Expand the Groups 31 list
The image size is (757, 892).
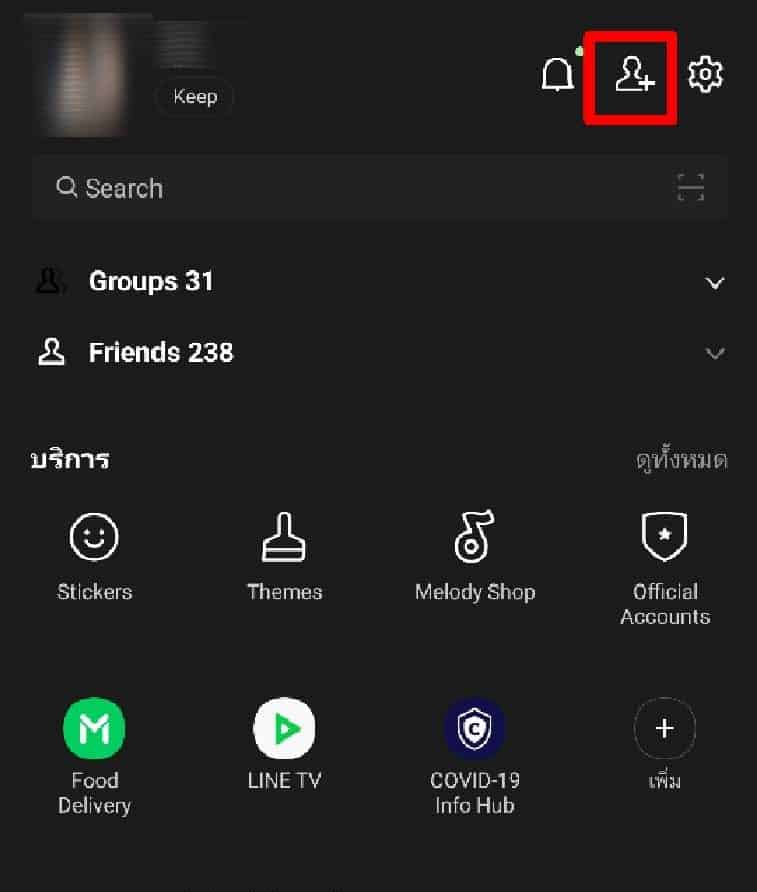(x=714, y=283)
